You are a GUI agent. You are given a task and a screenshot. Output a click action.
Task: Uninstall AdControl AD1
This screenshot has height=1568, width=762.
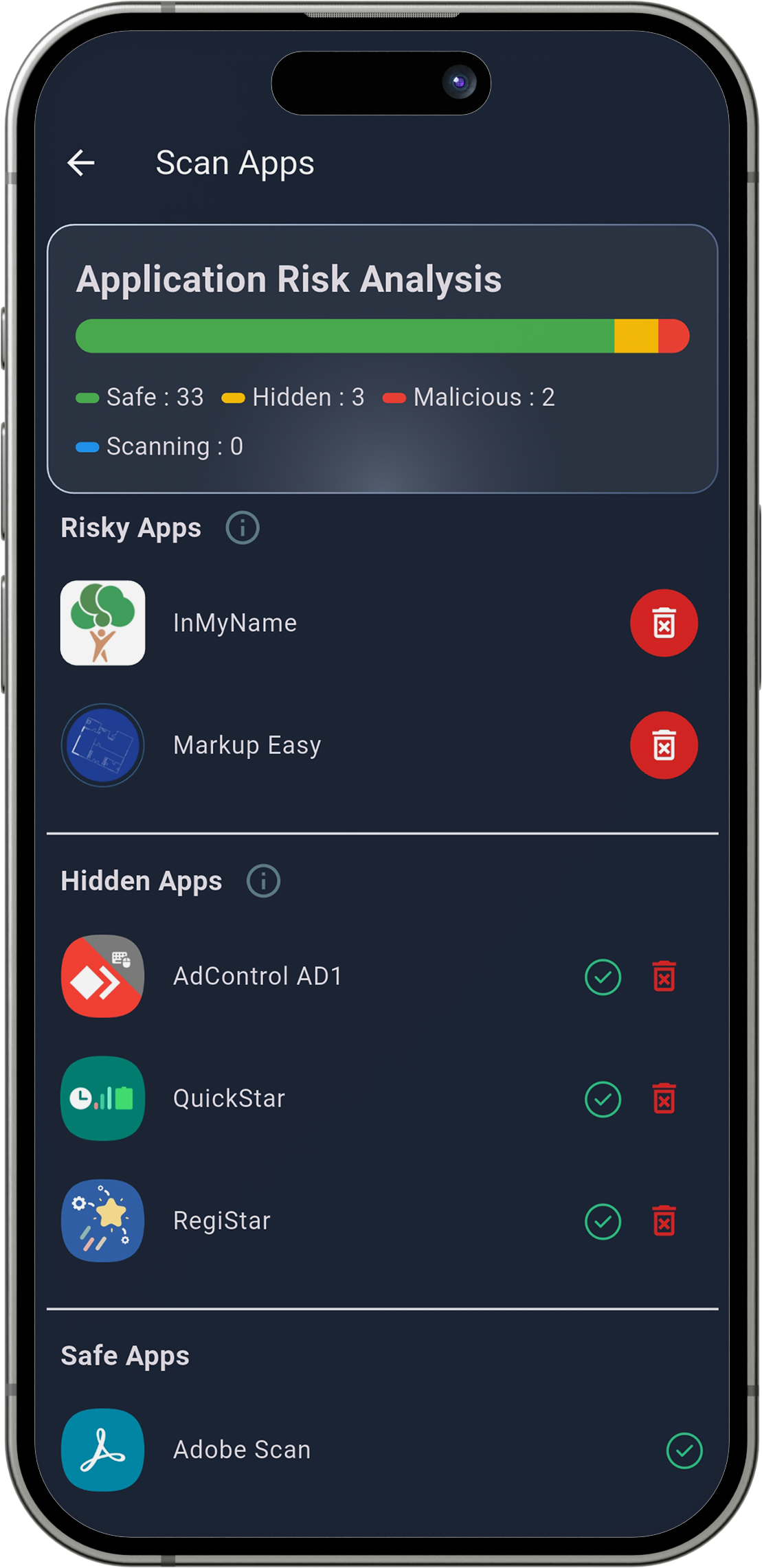(664, 977)
